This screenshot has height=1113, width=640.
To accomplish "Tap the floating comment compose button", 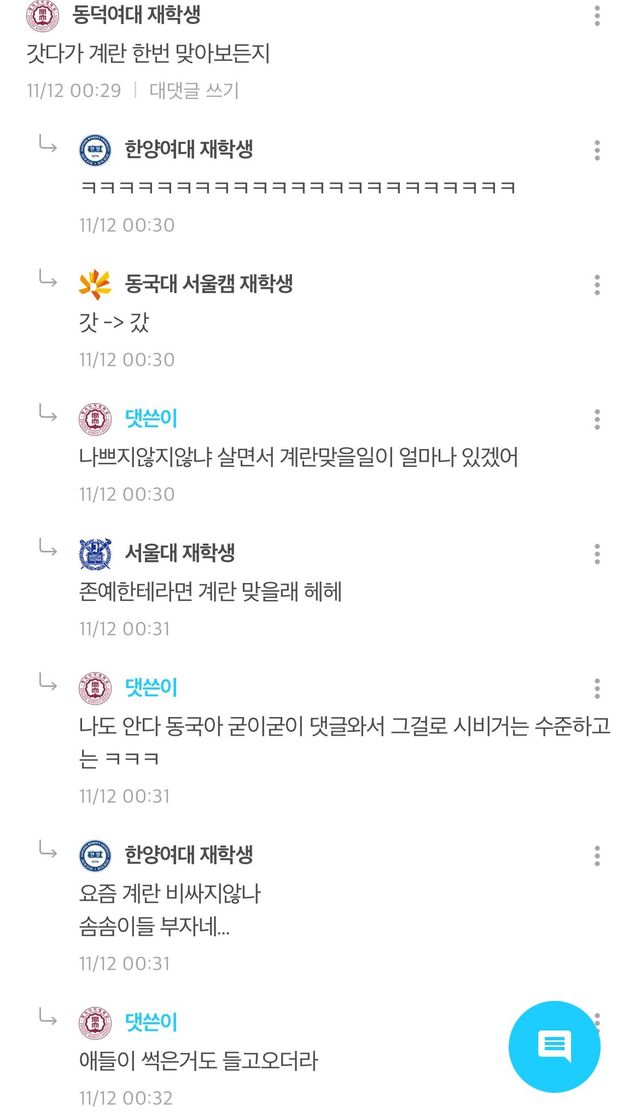I will tap(554, 1047).
